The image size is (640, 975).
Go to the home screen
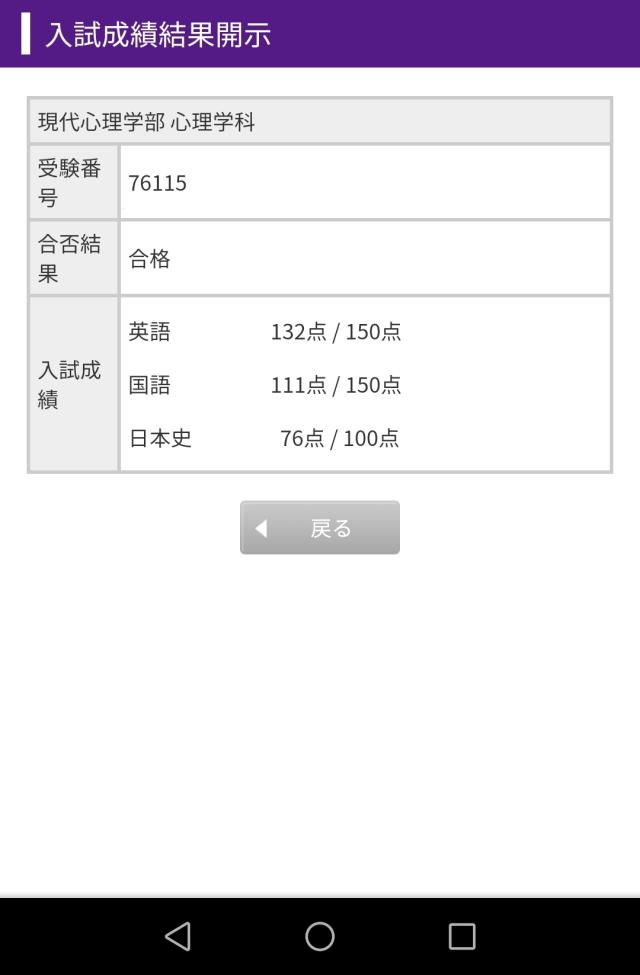320,936
